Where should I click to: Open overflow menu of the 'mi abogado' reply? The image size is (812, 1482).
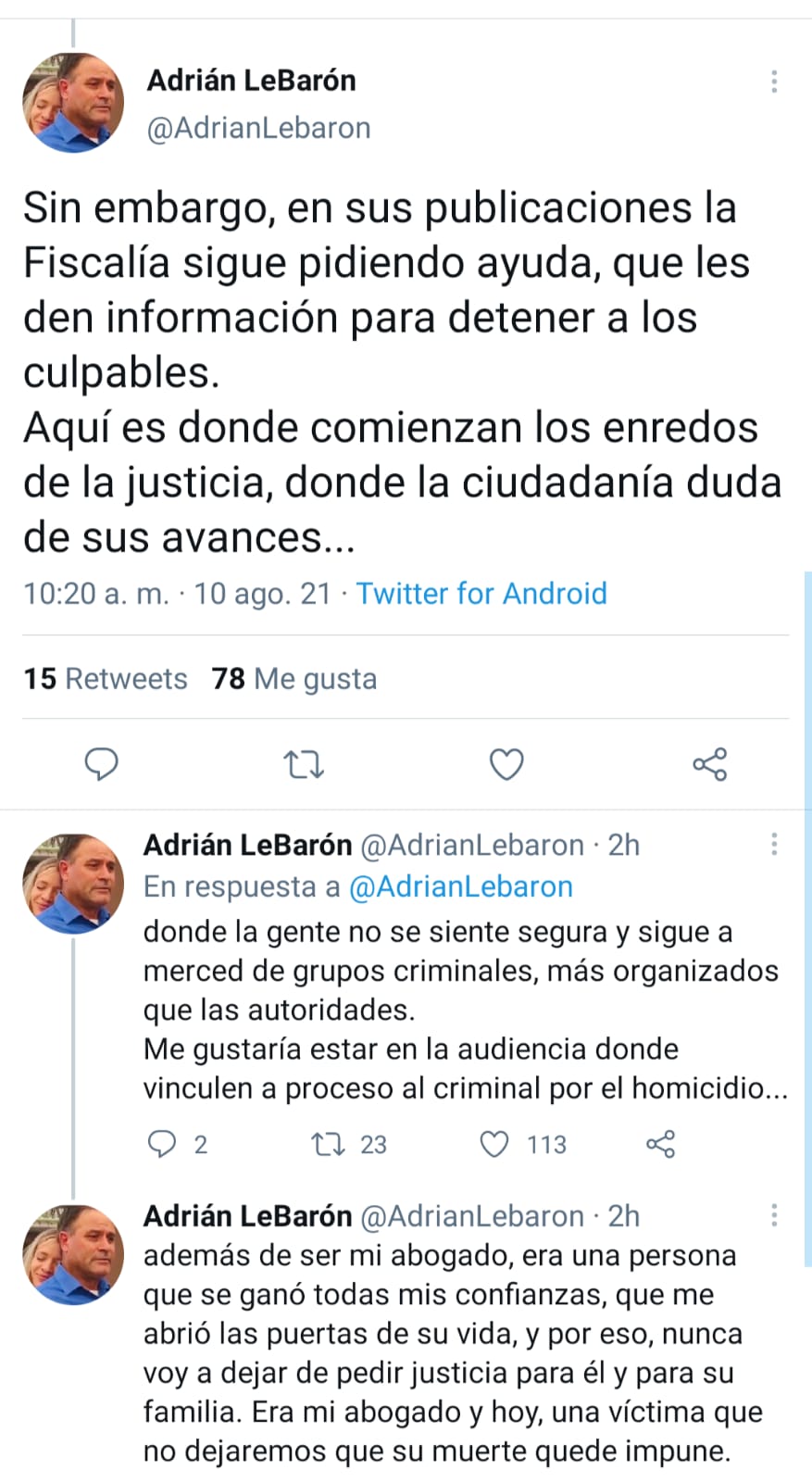click(774, 1215)
